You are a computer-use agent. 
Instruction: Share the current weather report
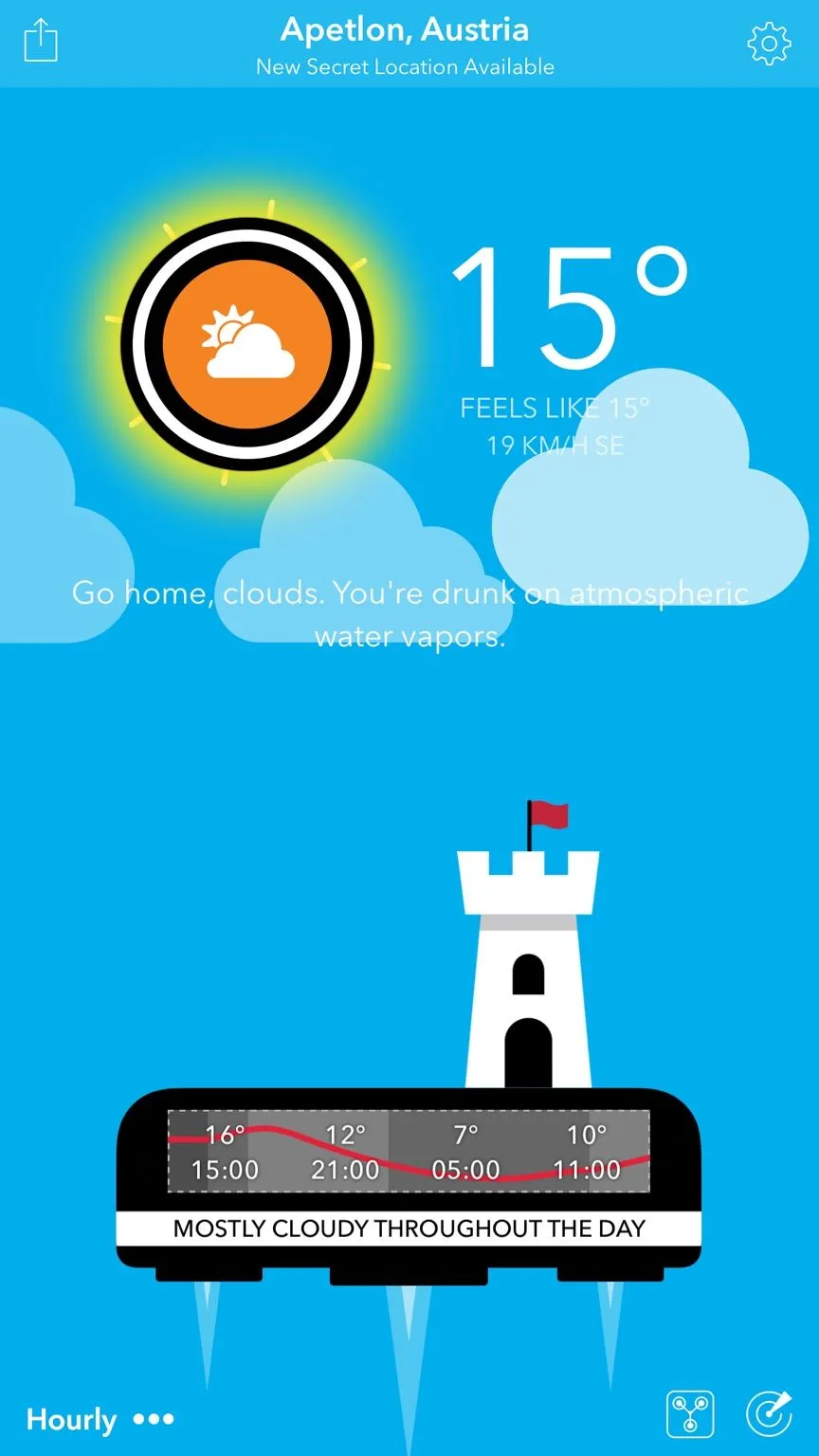(x=40, y=43)
